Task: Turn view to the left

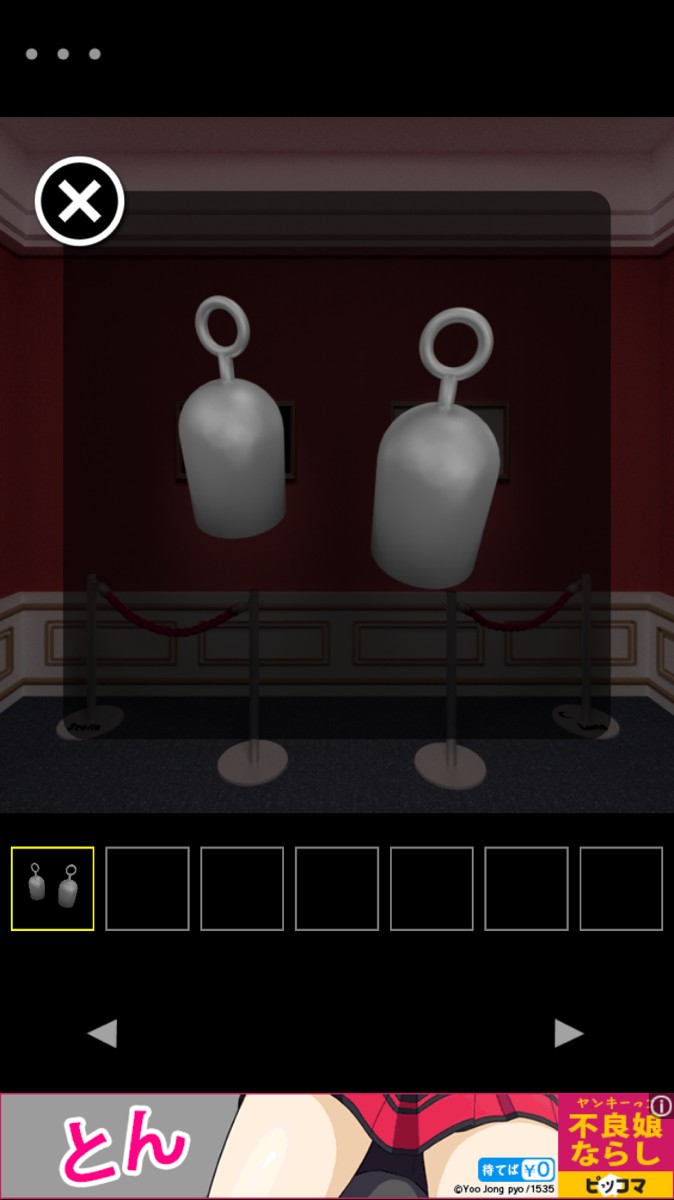Action: 103,1033
